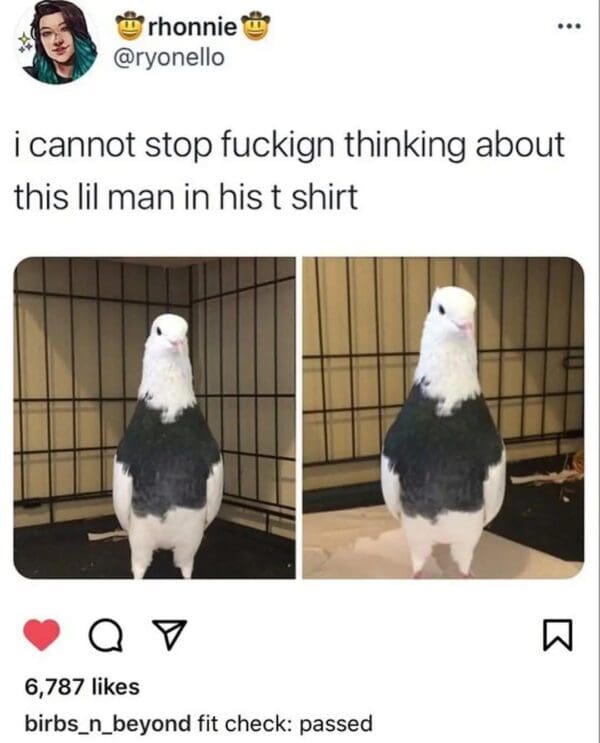View the list of 6,787 likes
This screenshot has width=600, height=743.
81,686
